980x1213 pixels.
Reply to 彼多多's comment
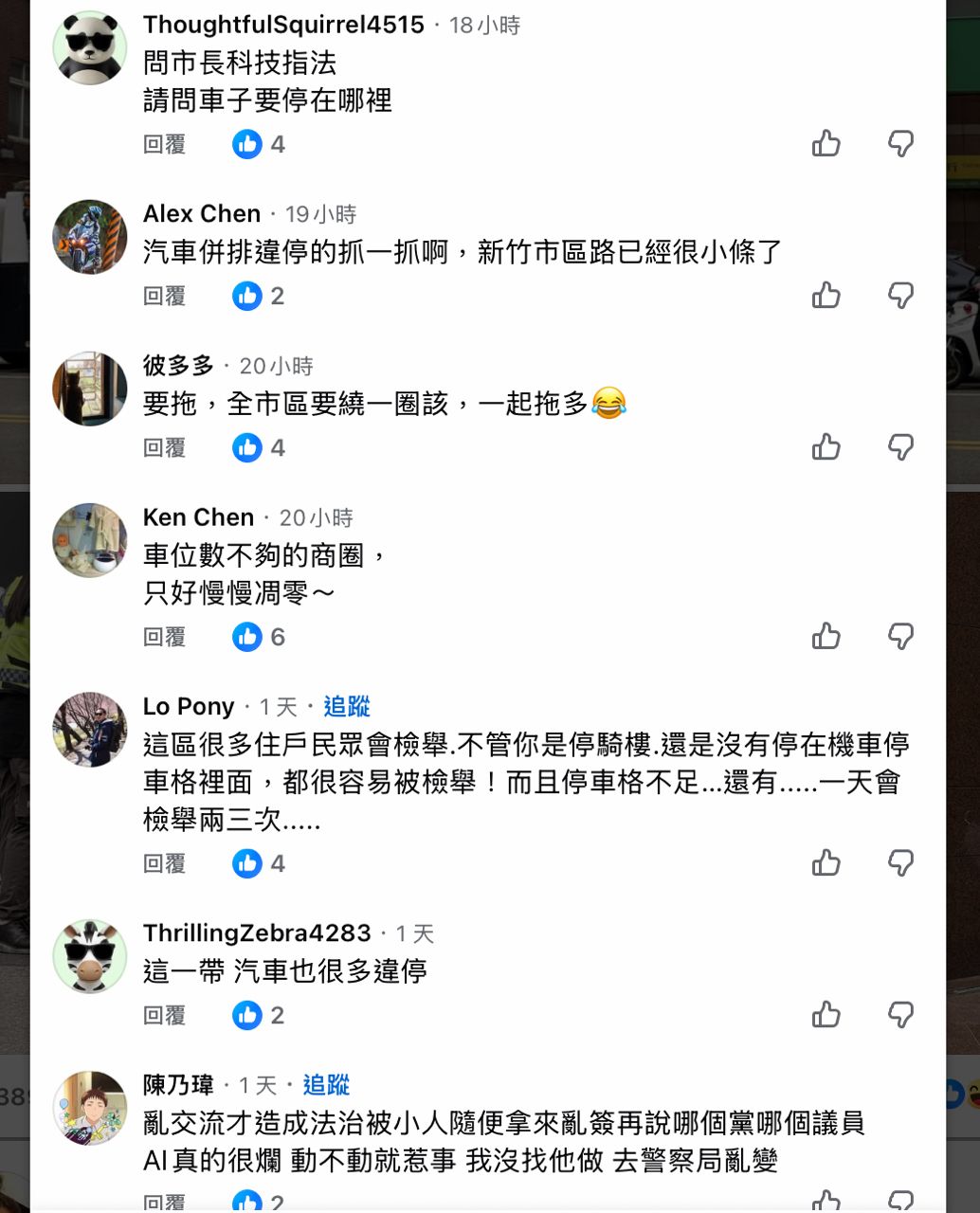[164, 447]
